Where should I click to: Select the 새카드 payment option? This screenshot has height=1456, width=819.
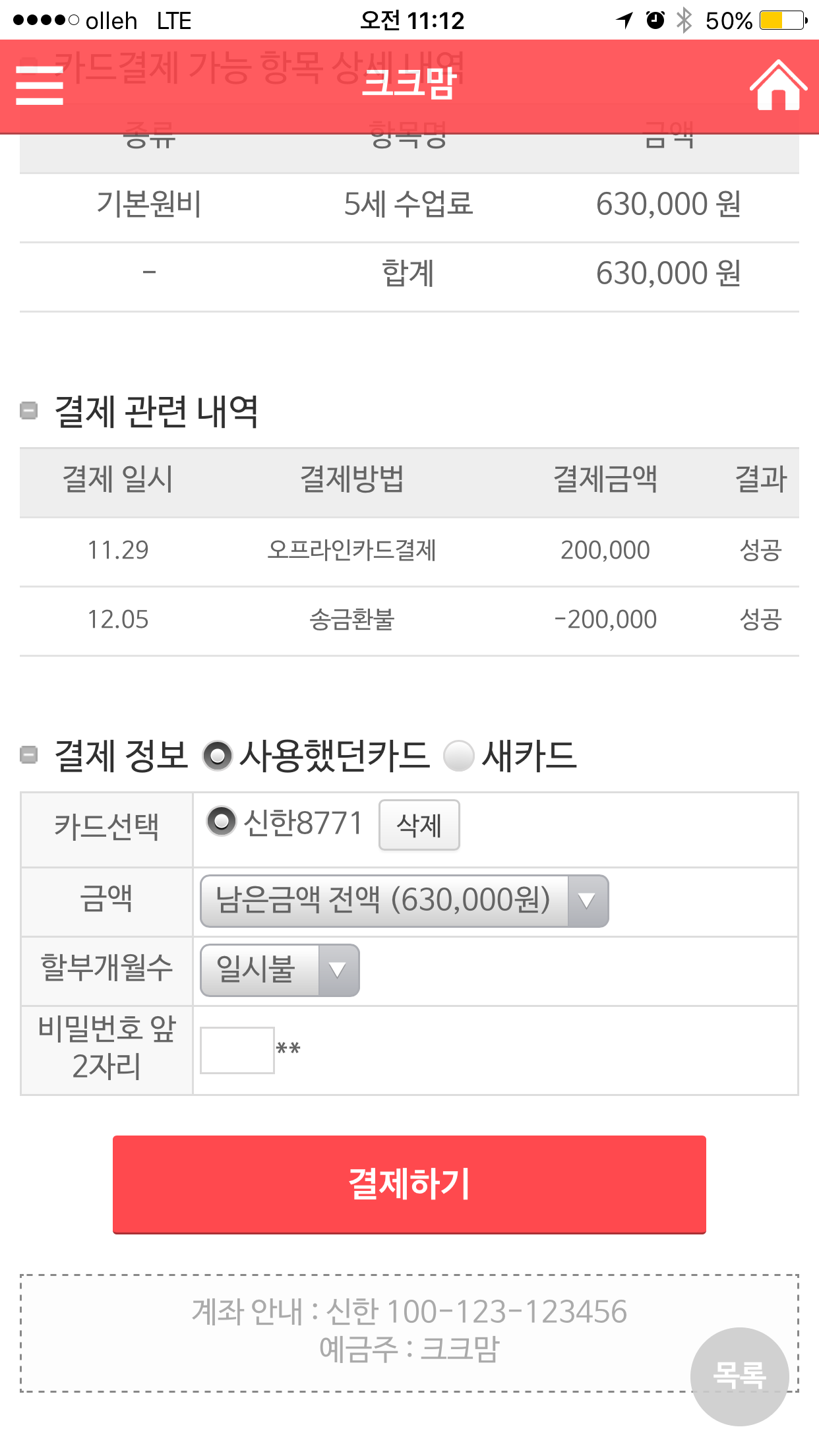pyautogui.click(x=459, y=756)
